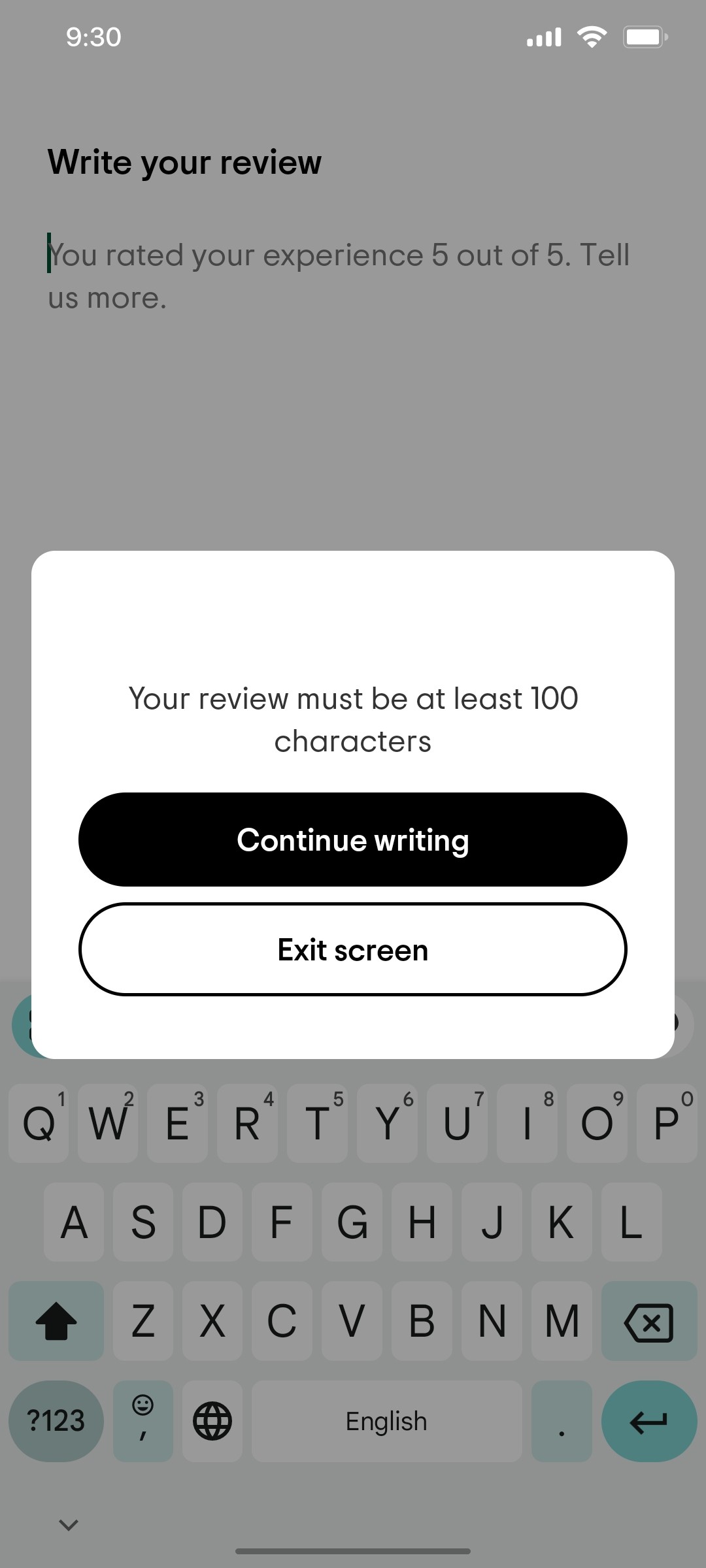This screenshot has height=1568, width=706.
Task: Open the ?123 symbols keyboard
Action: click(56, 1421)
